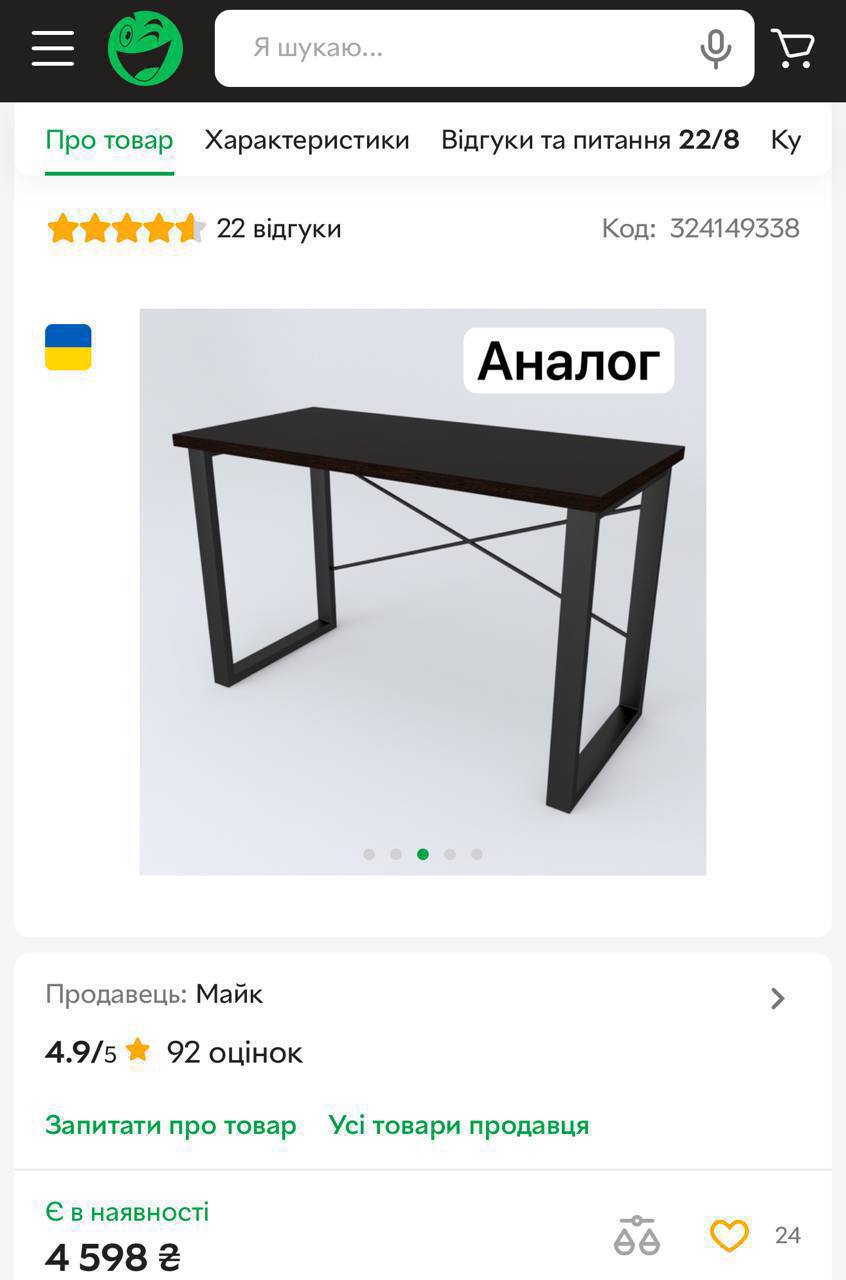Open the 22 відгуки reviews link
This screenshot has height=1280, width=846.
(x=279, y=229)
